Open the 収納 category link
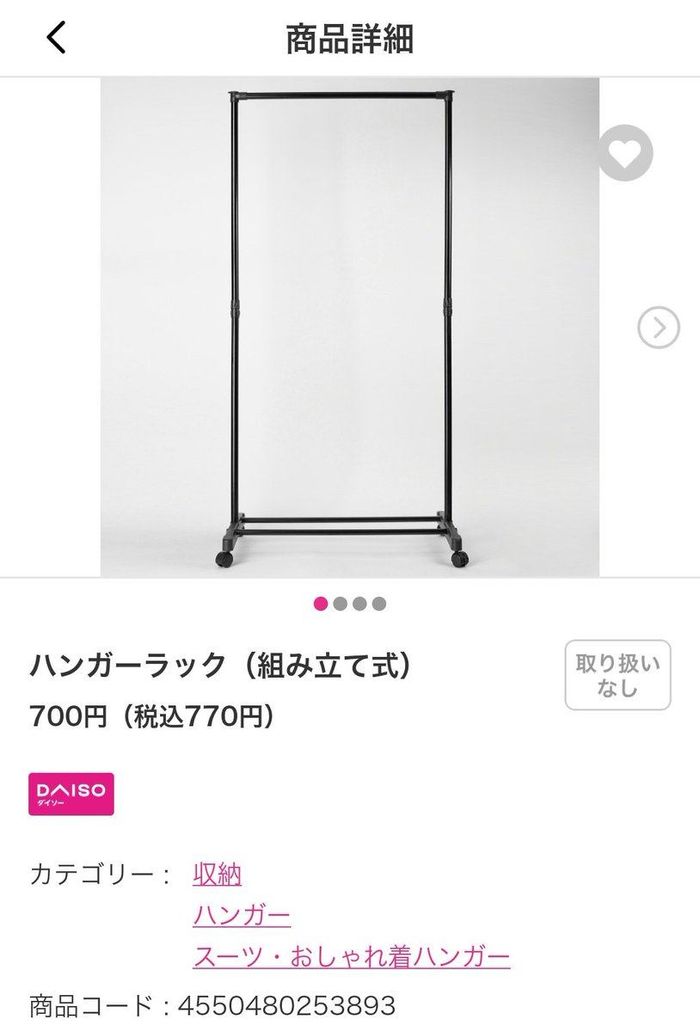The height and width of the screenshot is (1032, 700). tap(217, 874)
